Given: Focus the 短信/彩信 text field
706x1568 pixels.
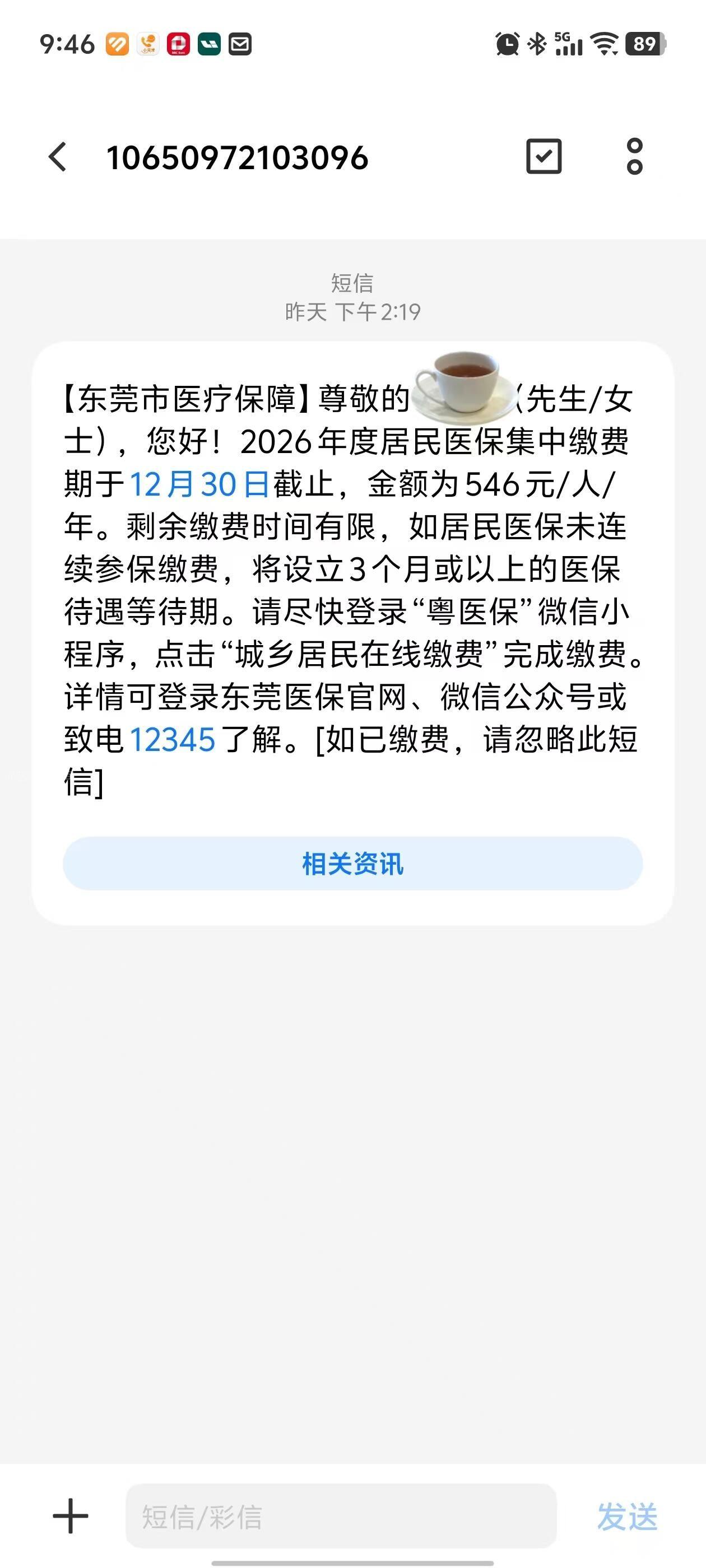Looking at the screenshot, I should point(341,1516).
